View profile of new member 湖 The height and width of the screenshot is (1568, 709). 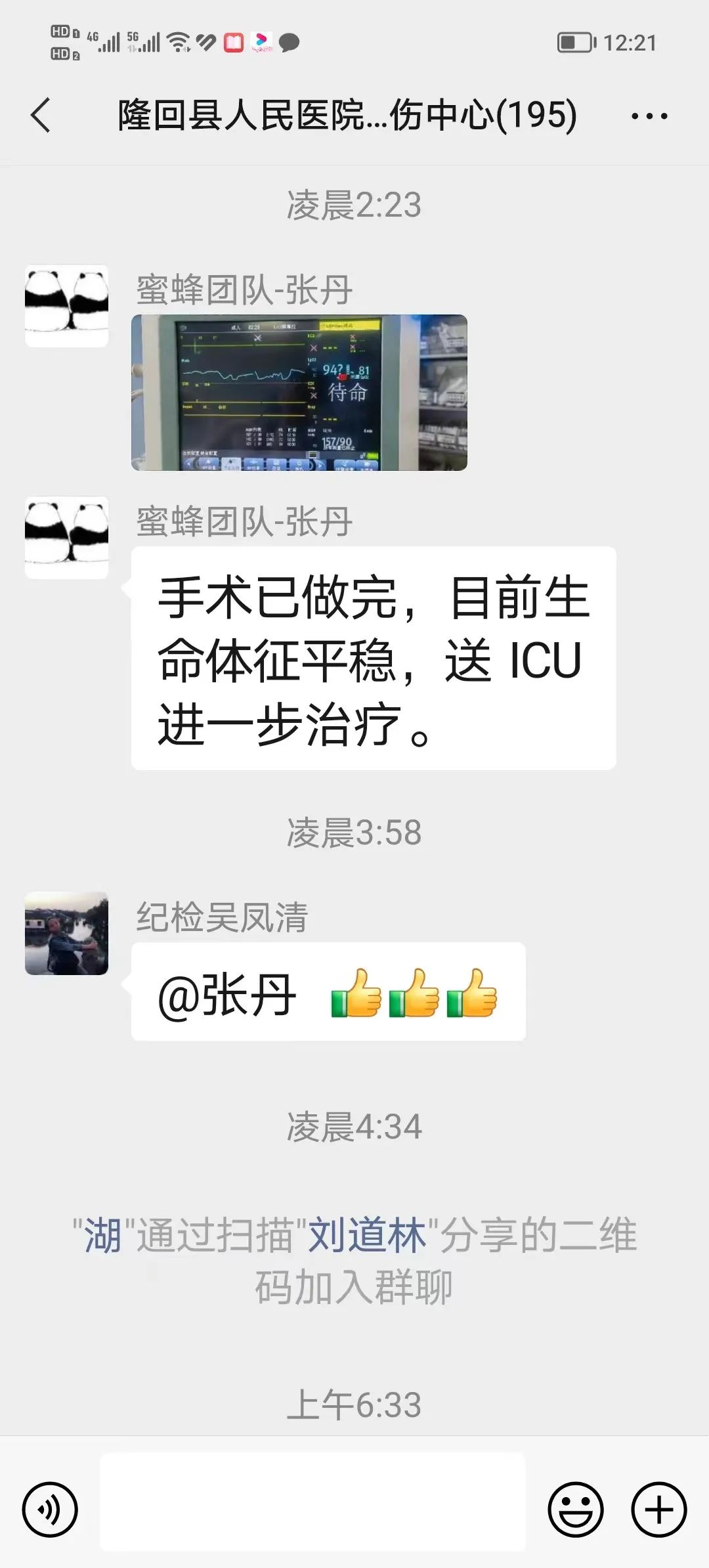102,1235
